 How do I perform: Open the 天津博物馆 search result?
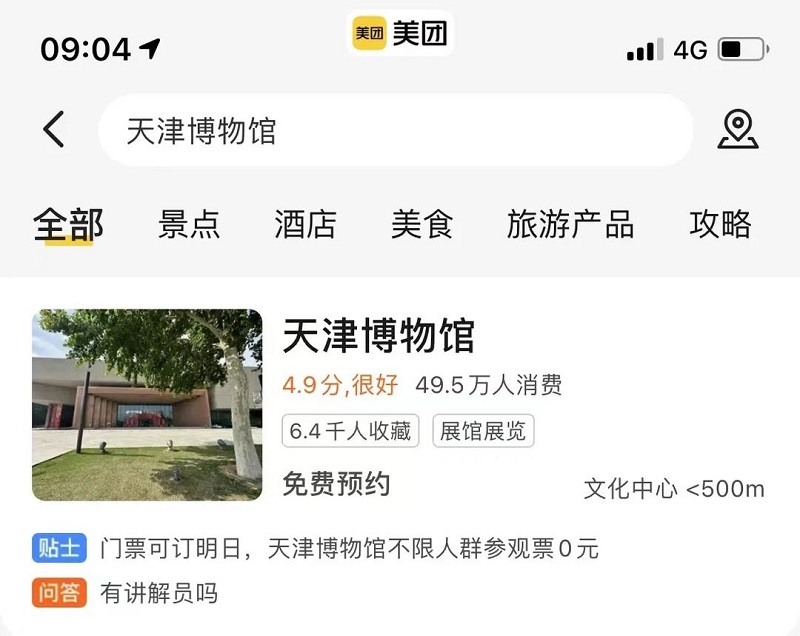tap(378, 337)
